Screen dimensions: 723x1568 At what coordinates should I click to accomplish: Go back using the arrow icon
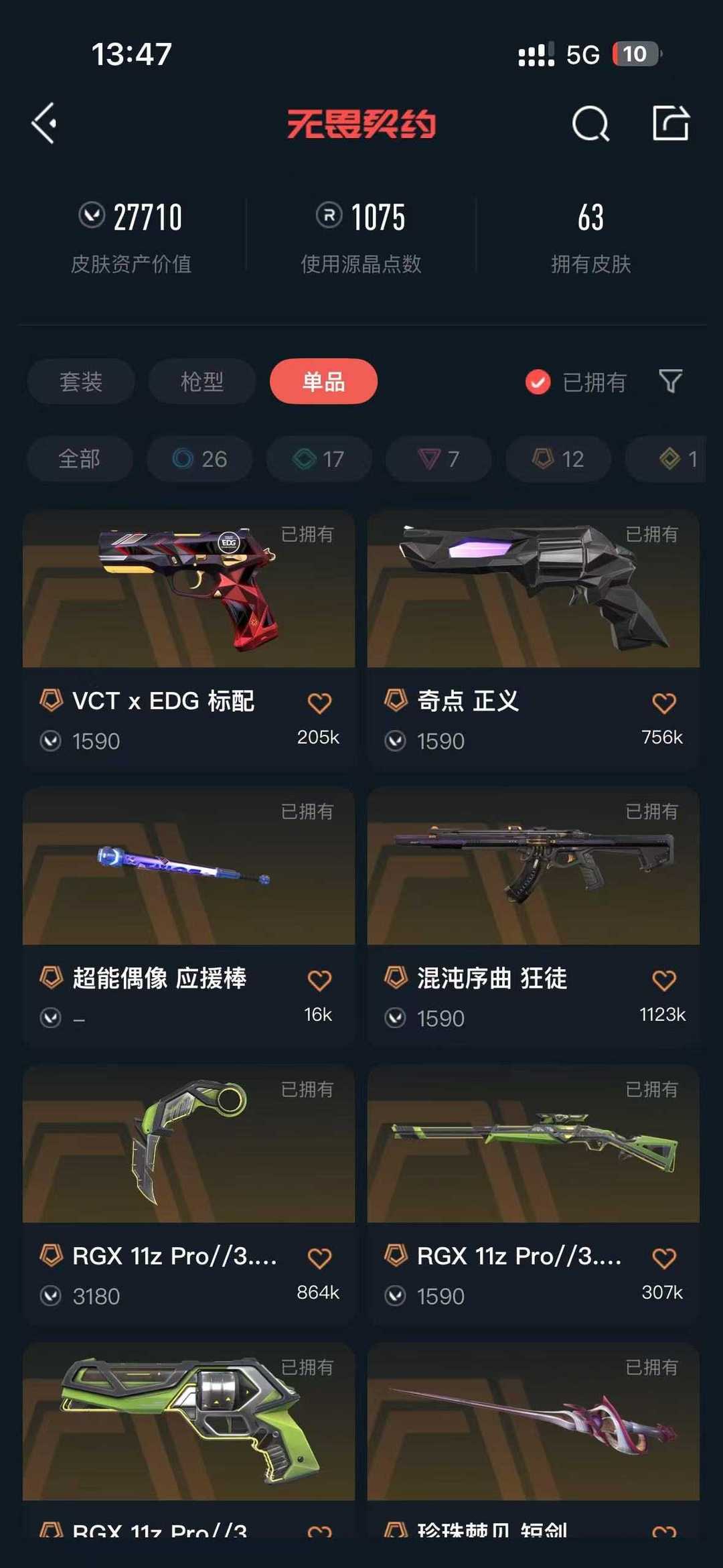point(44,123)
